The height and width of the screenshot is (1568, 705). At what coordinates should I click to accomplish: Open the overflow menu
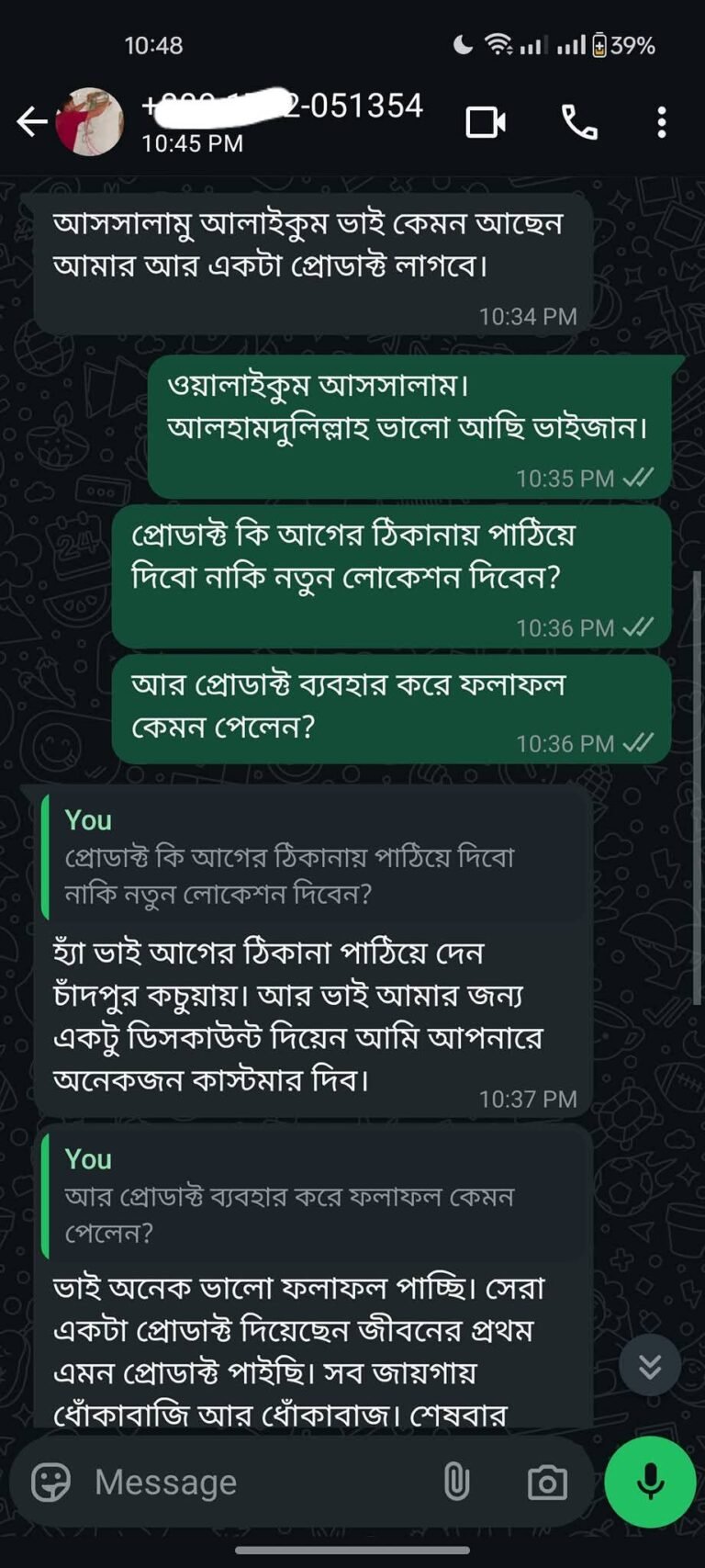click(x=661, y=122)
